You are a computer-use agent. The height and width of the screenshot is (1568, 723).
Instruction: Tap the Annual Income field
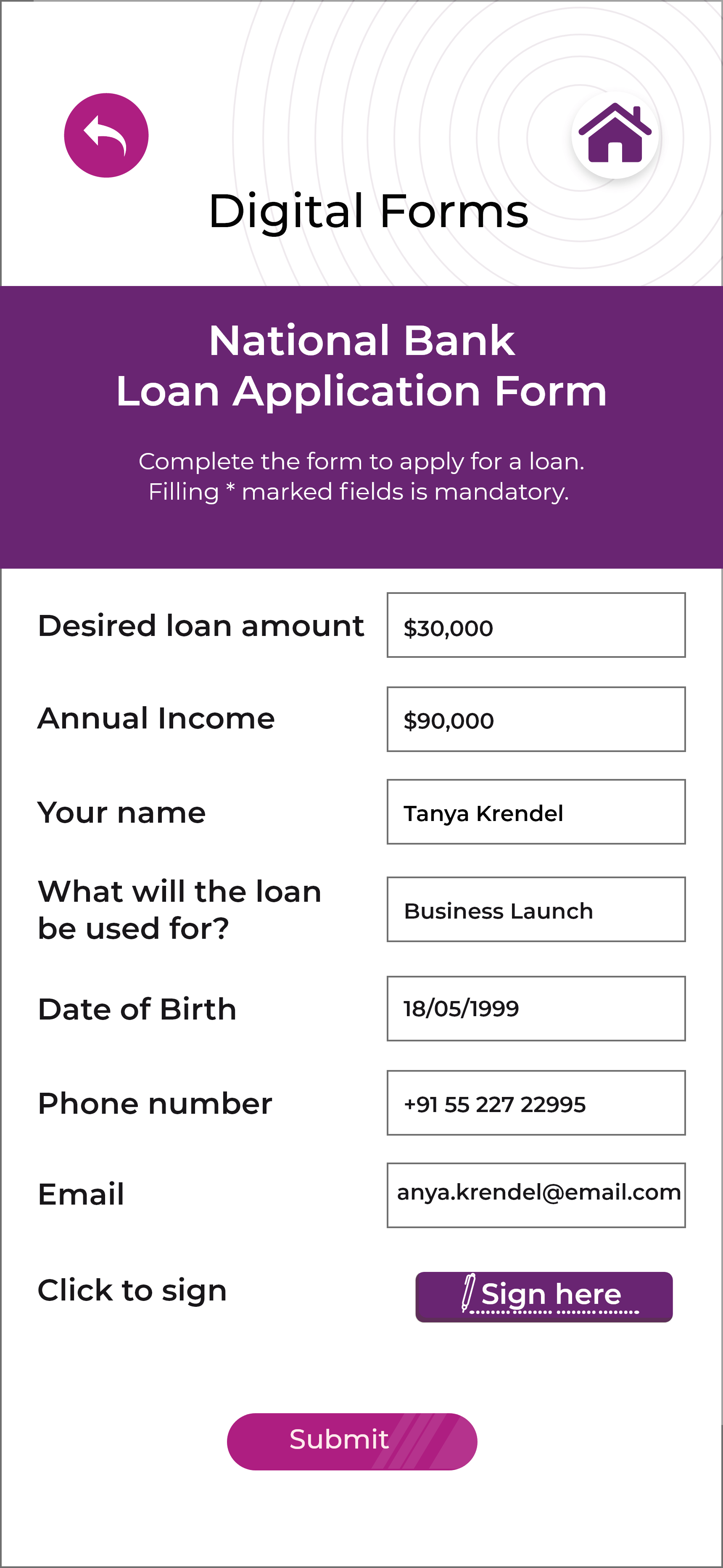tap(536, 719)
